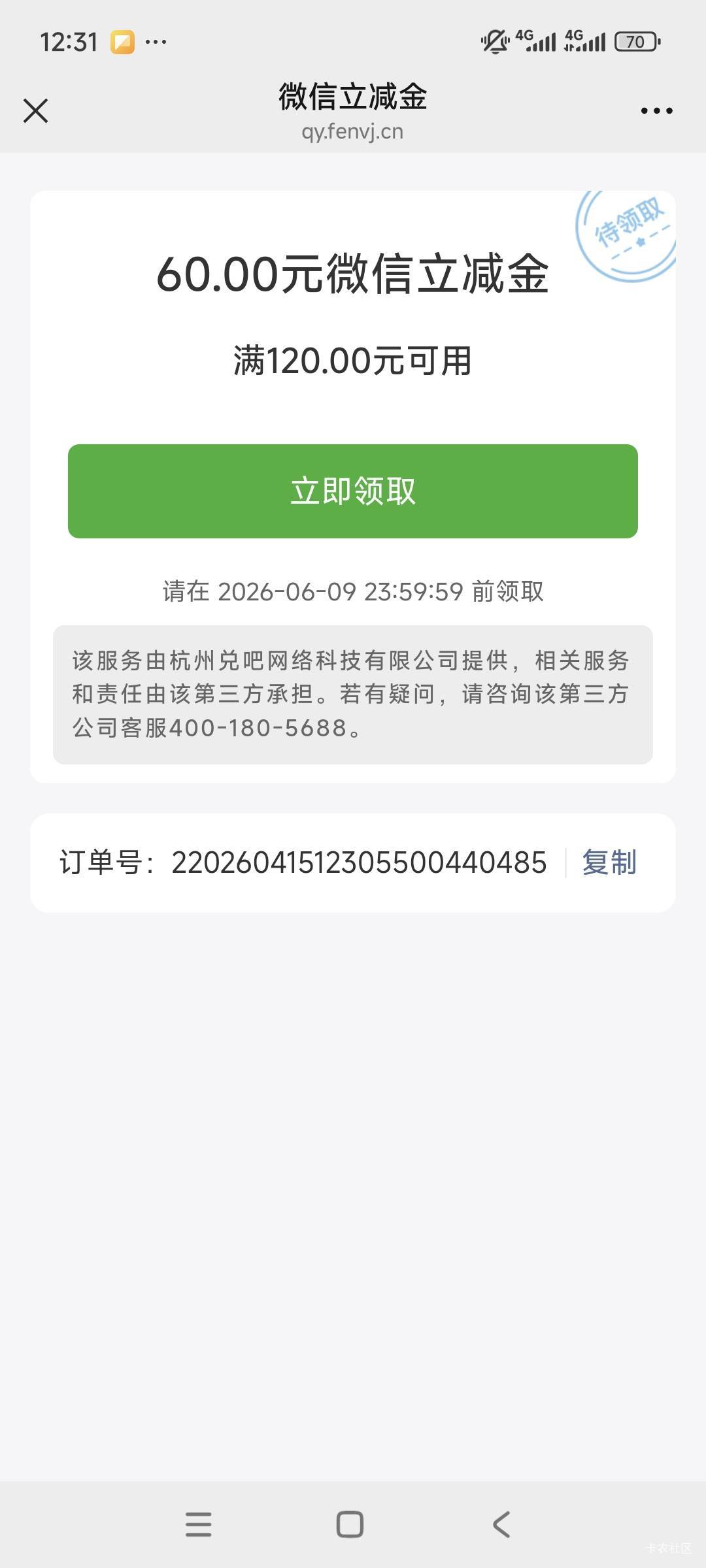Tap 立即领取 to claim the coupon

[x=353, y=491]
